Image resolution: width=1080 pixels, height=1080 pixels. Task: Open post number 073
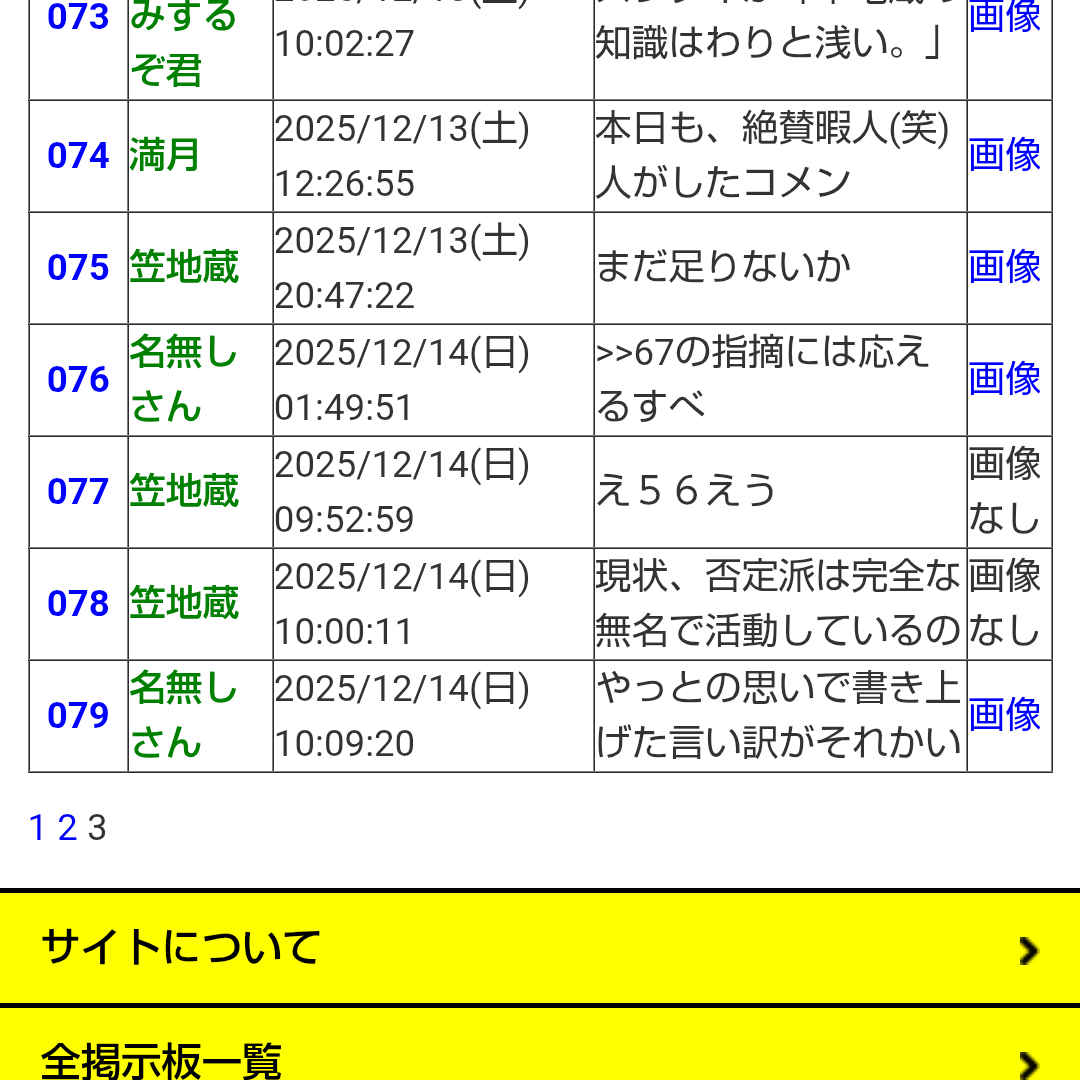pyautogui.click(x=78, y=18)
